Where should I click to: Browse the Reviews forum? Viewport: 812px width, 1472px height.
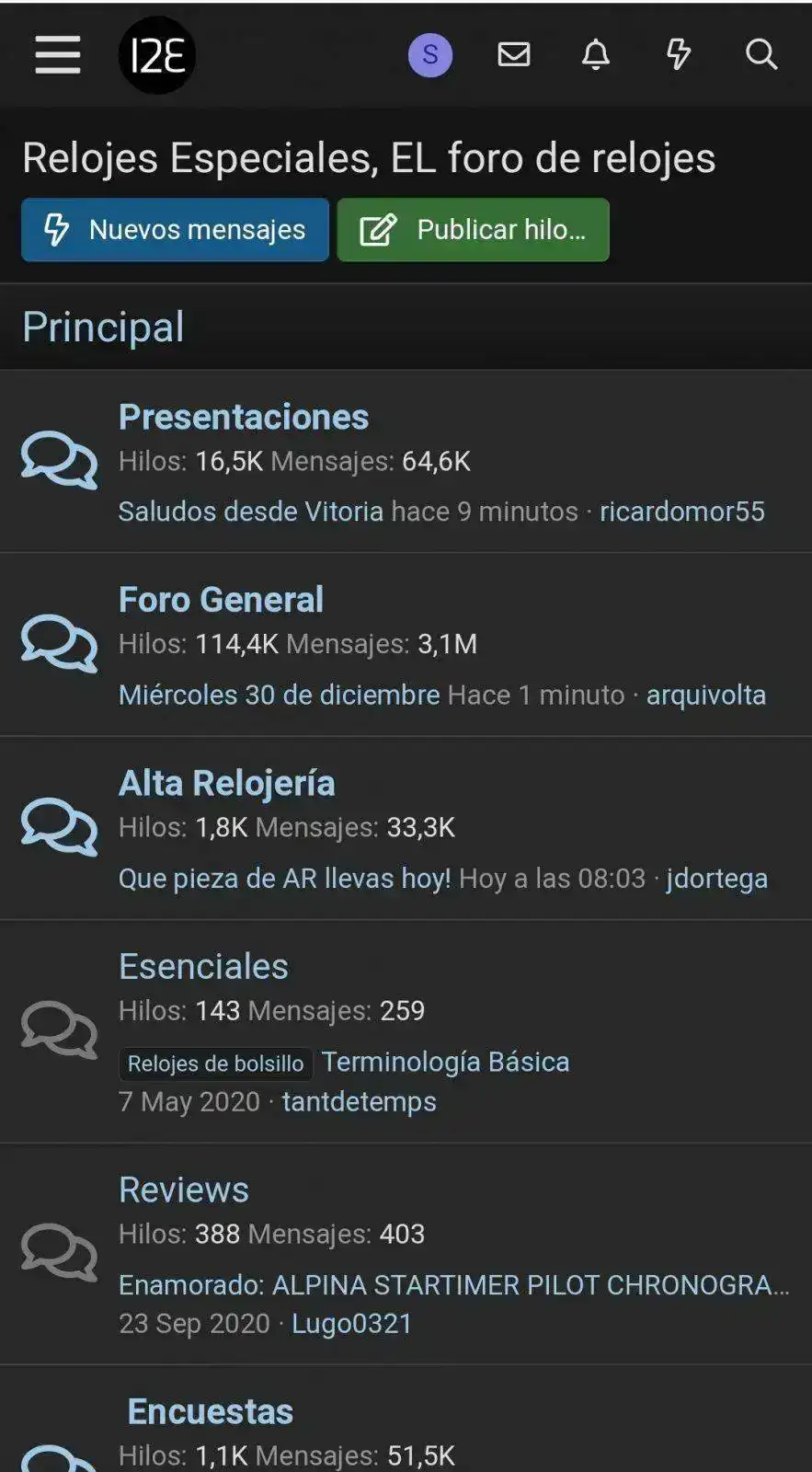[x=184, y=1190]
